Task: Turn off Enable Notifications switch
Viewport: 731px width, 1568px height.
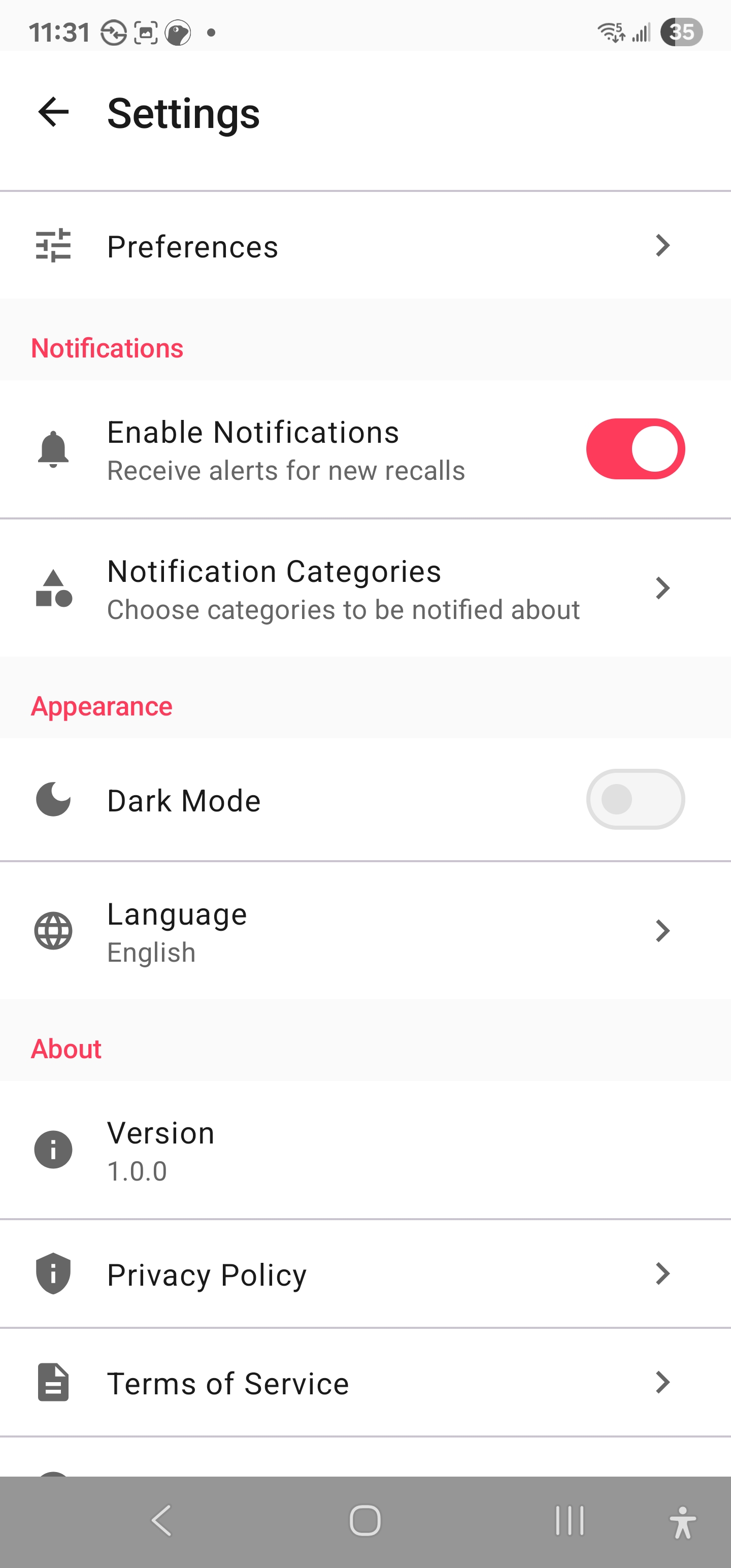Action: (635, 449)
